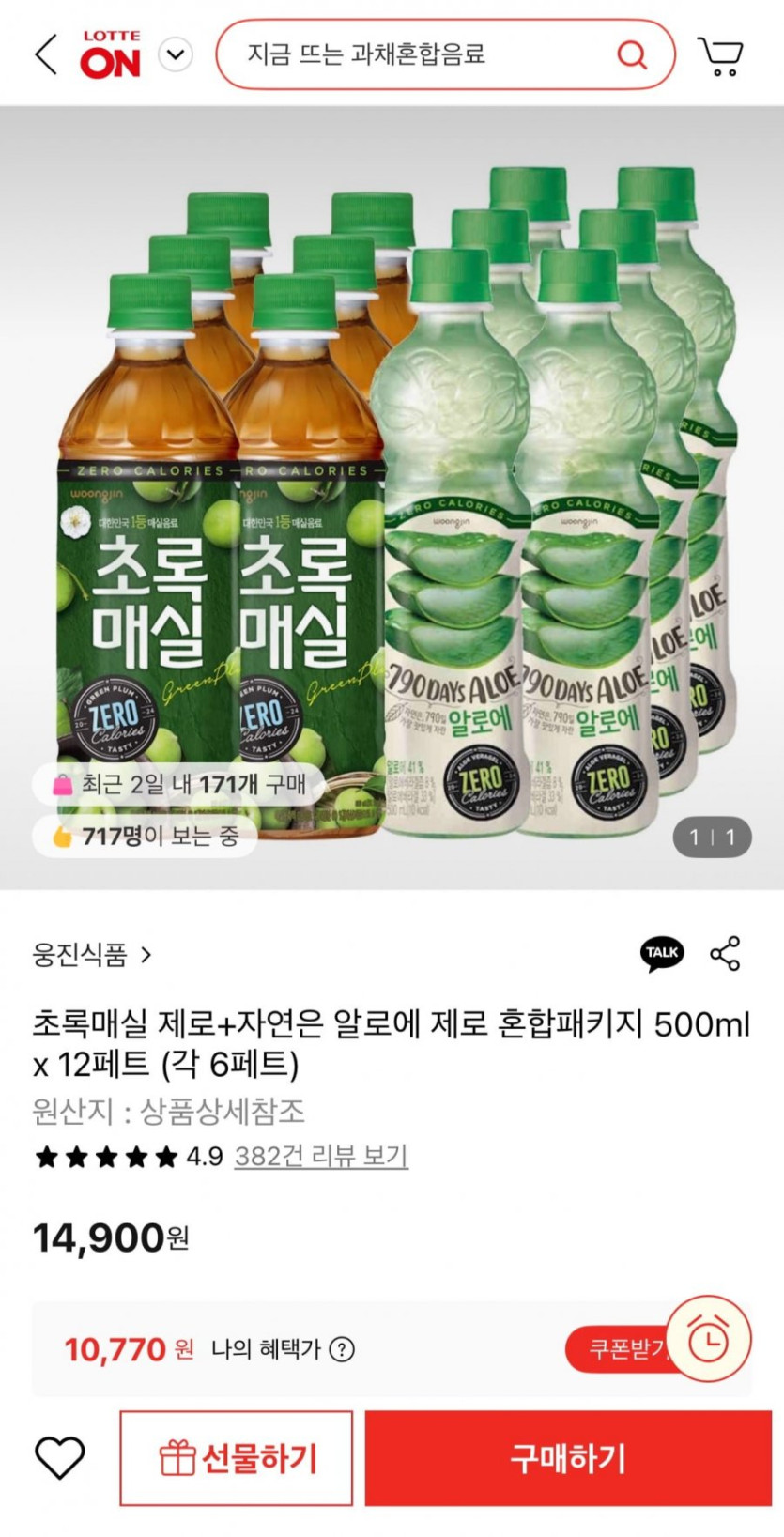
Task: Get the coupon with 쿠폰받기
Action: pos(620,1349)
